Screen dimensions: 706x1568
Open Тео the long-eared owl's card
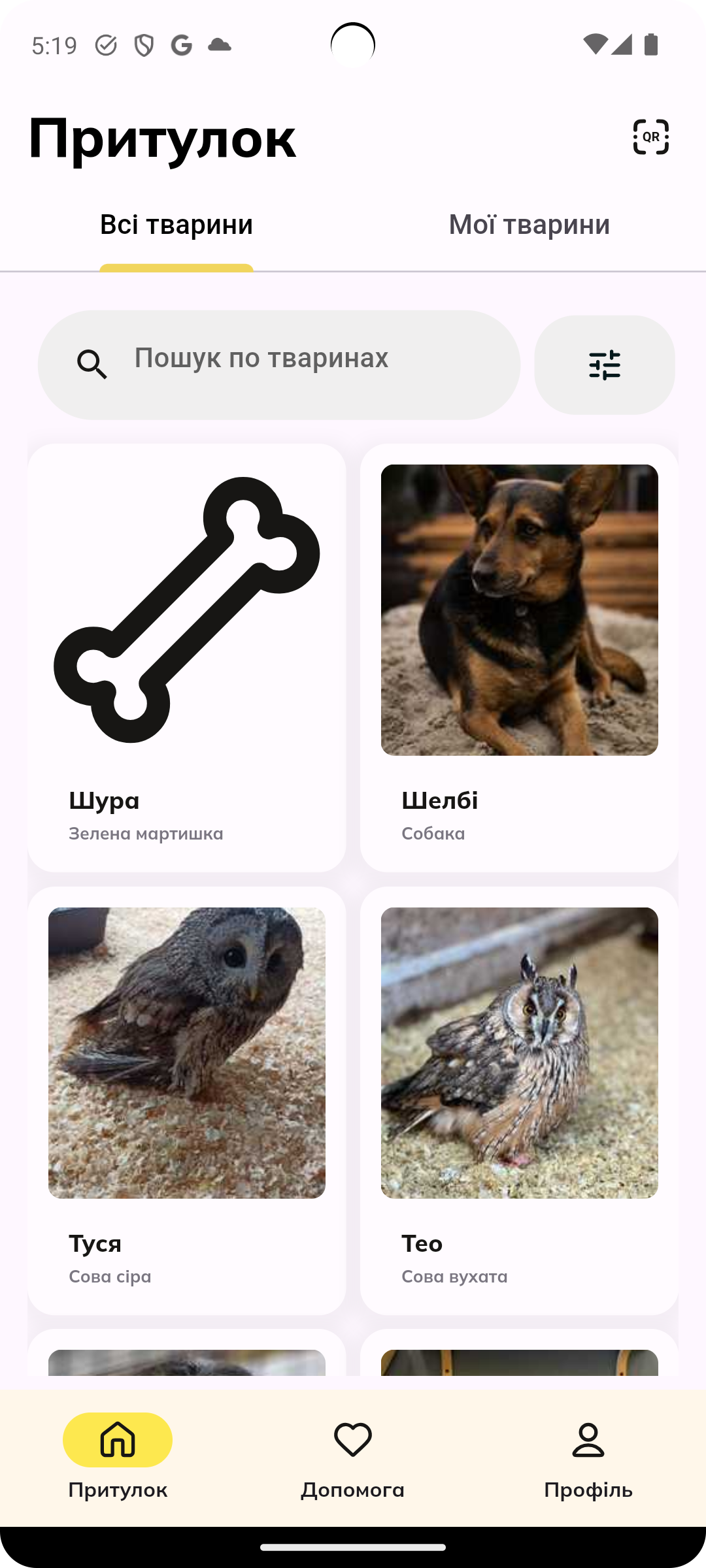click(x=519, y=1100)
